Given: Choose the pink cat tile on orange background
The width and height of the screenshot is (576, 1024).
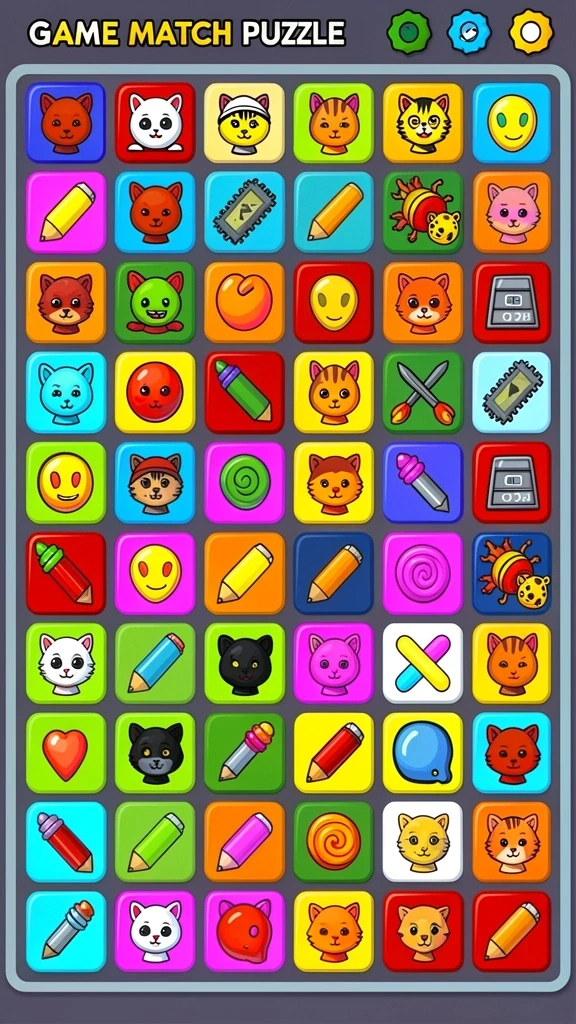Looking at the screenshot, I should [512, 212].
